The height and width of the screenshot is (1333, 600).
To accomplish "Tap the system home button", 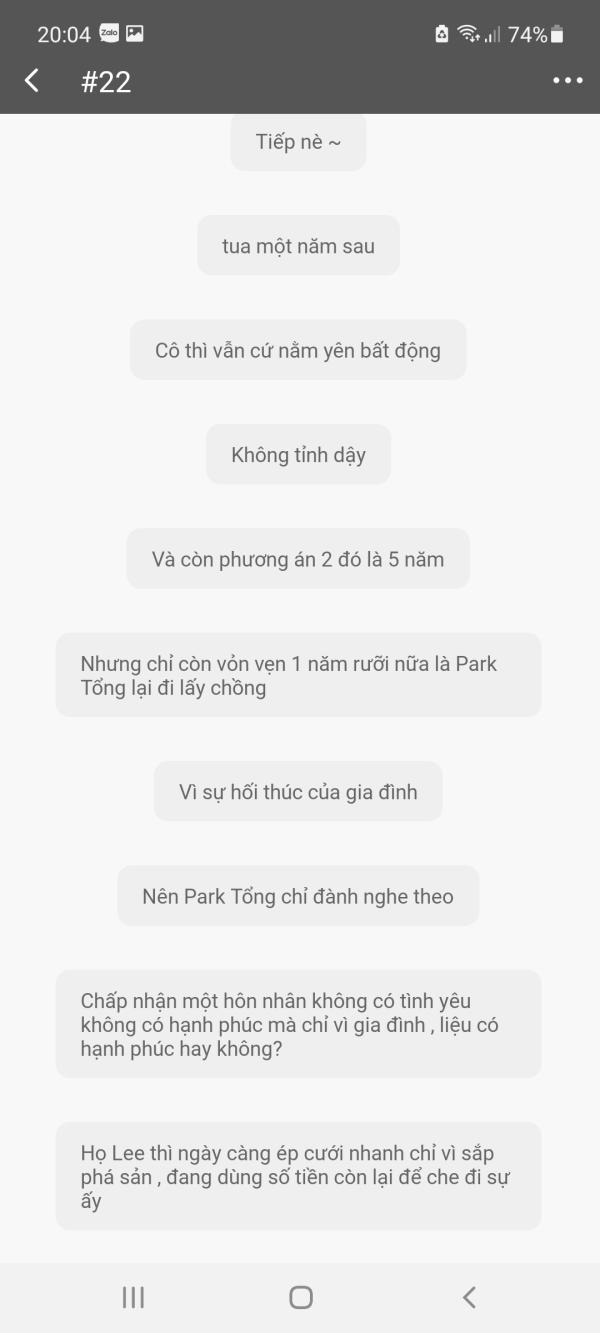I will [x=300, y=1297].
